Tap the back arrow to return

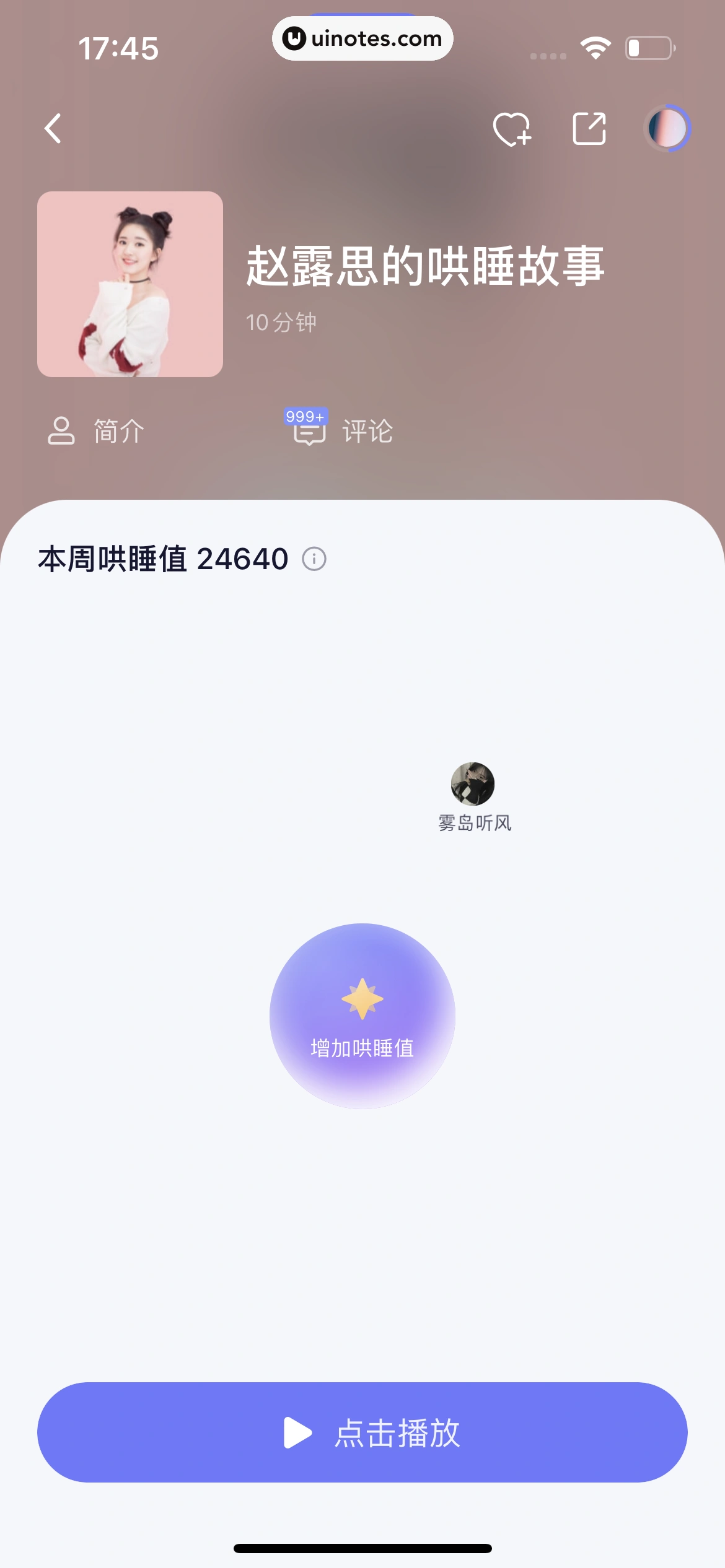(53, 129)
